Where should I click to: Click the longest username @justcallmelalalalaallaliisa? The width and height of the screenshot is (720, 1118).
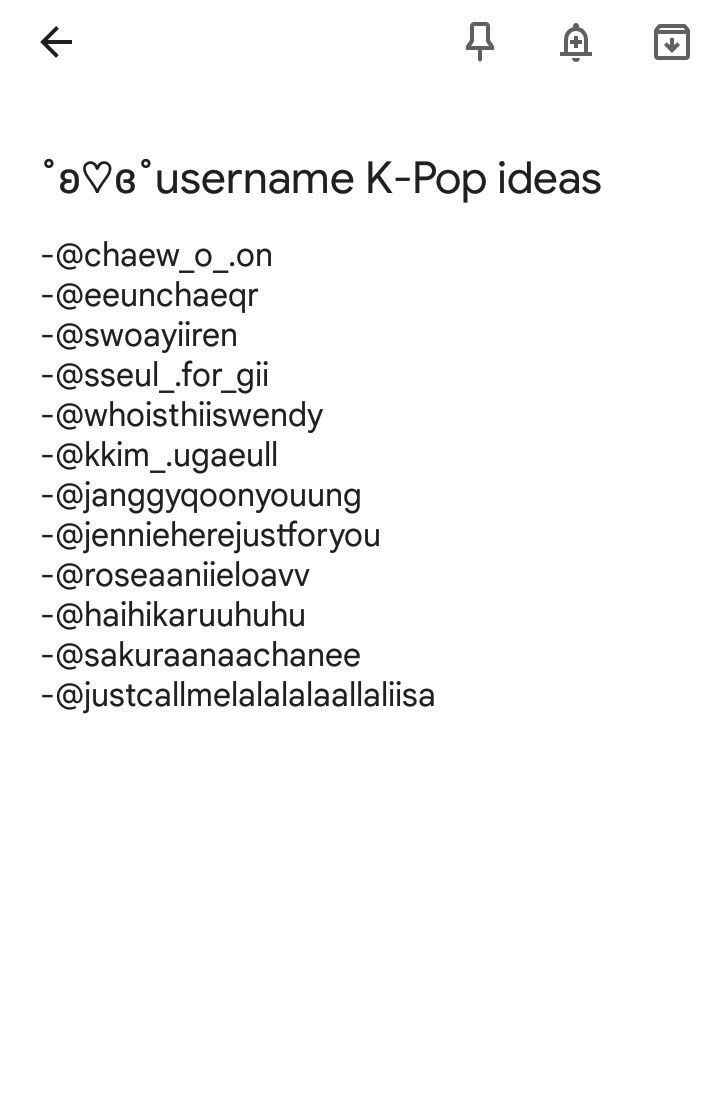(x=237, y=695)
